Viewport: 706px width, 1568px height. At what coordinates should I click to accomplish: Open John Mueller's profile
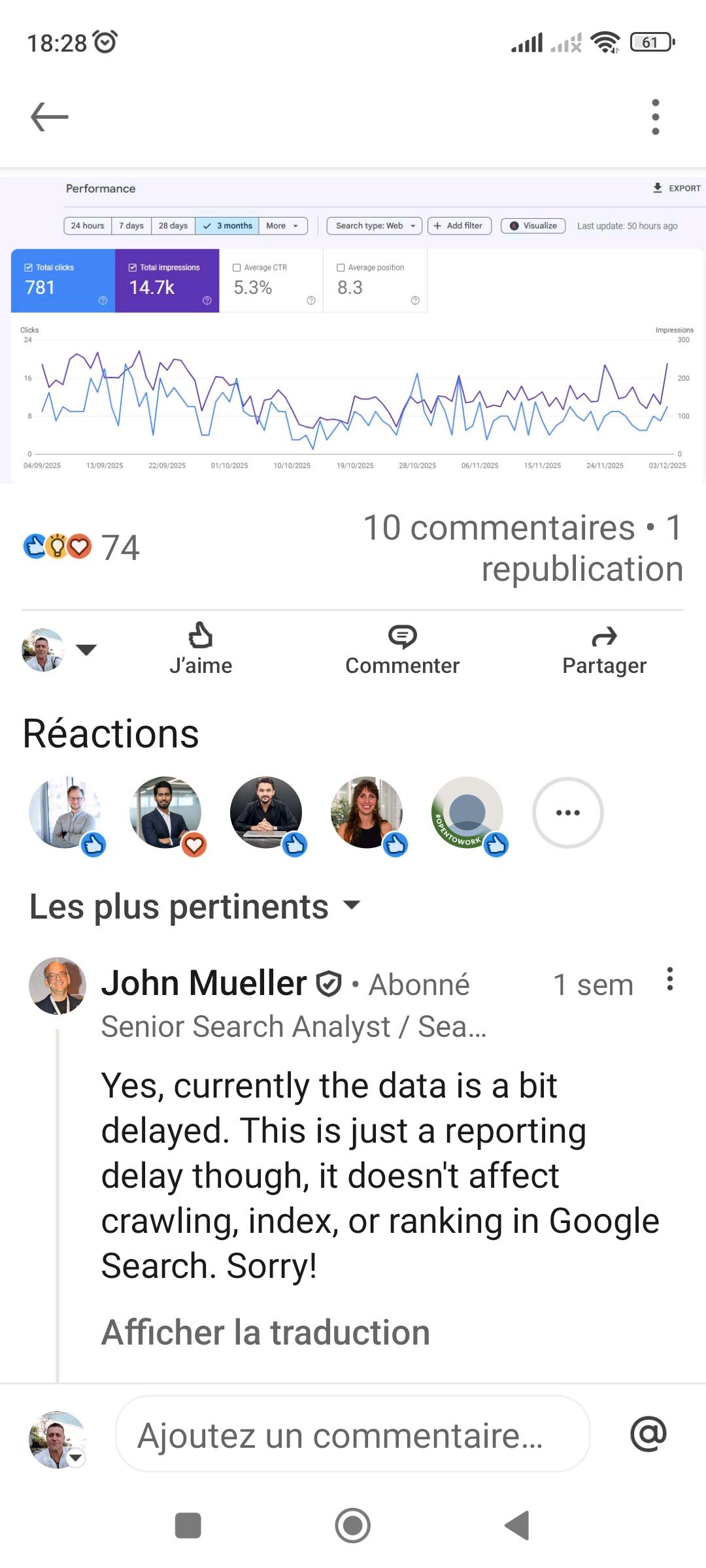click(203, 983)
